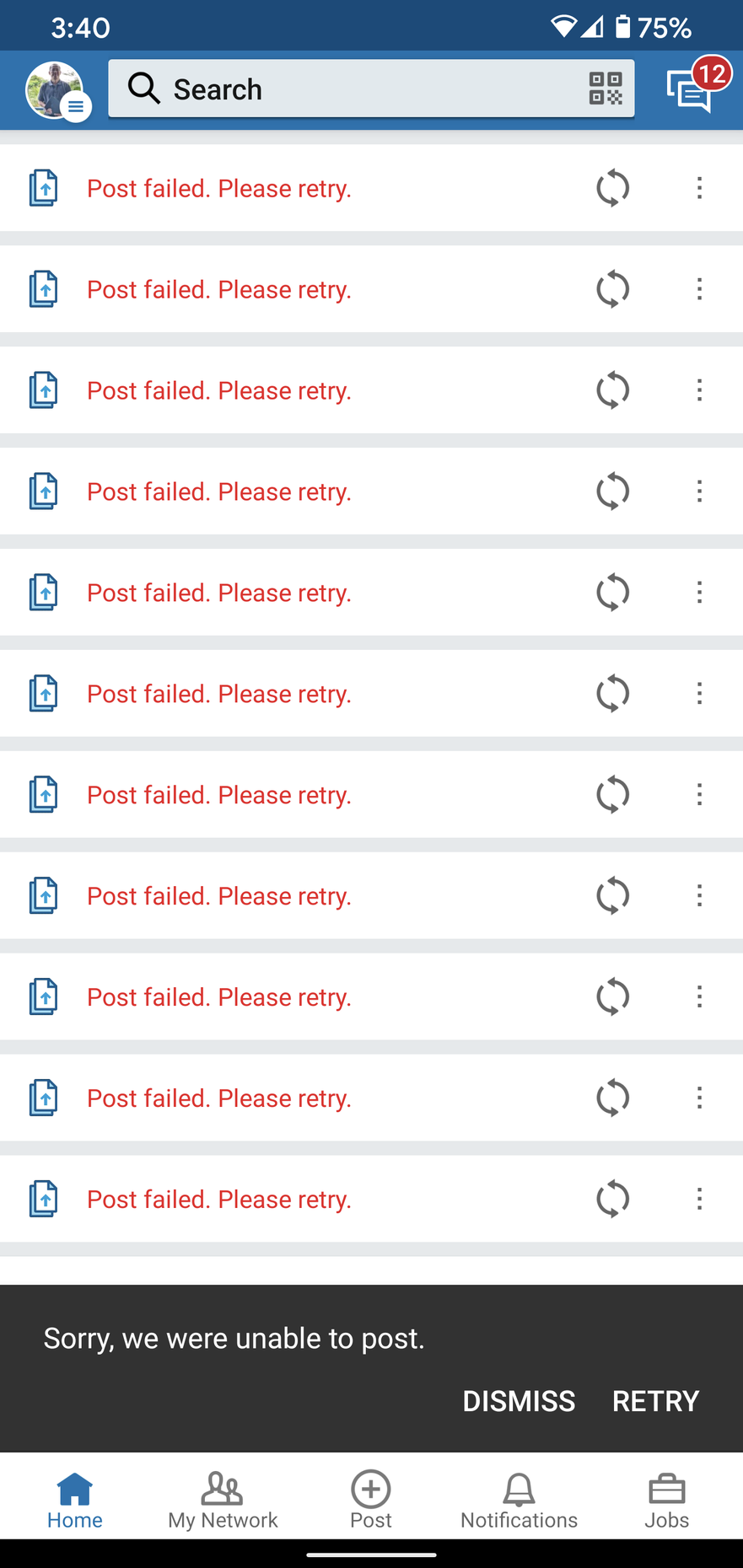Retry the first failed post
Viewport: 743px width, 1568px height.
[x=612, y=188]
